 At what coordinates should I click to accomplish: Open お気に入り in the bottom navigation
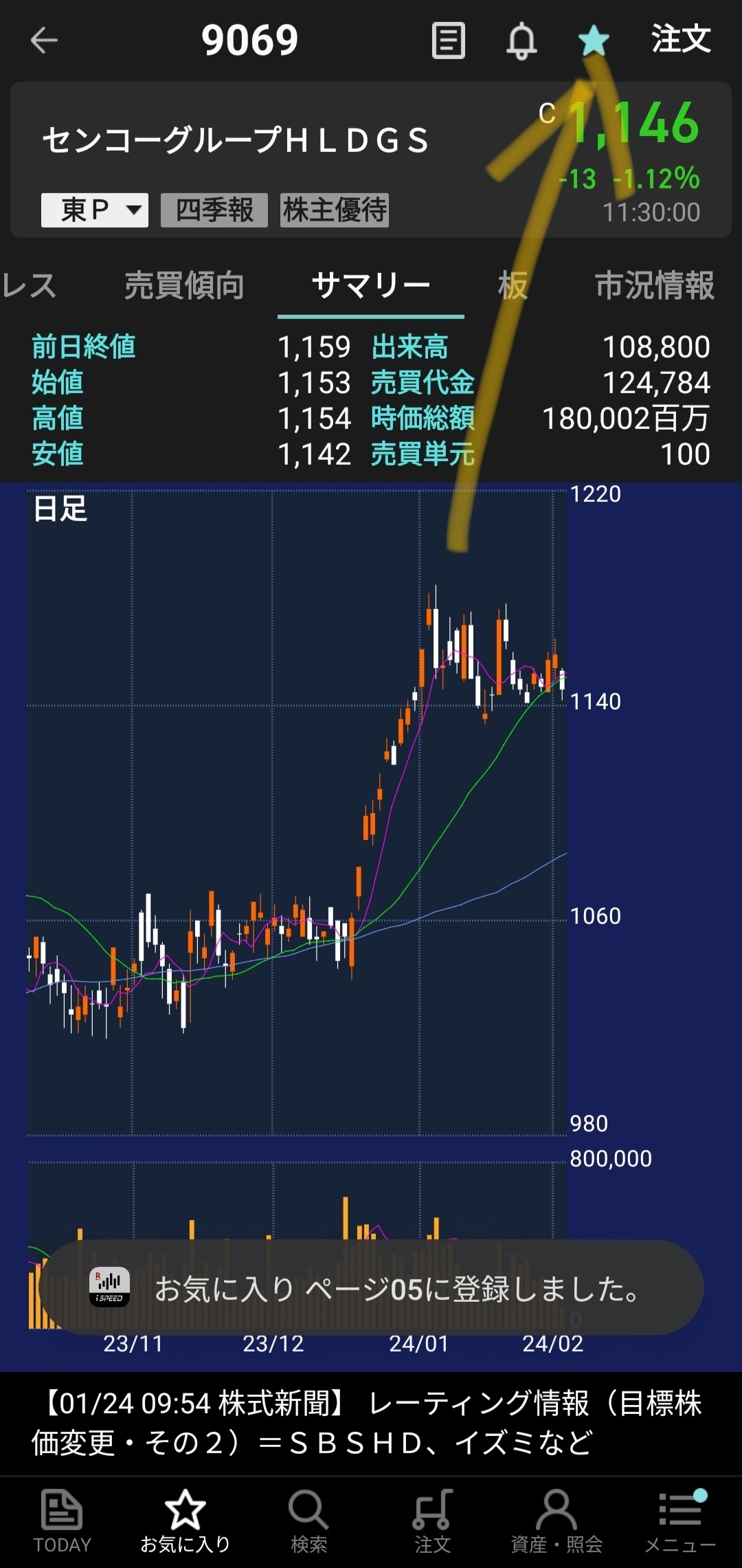click(x=185, y=1521)
